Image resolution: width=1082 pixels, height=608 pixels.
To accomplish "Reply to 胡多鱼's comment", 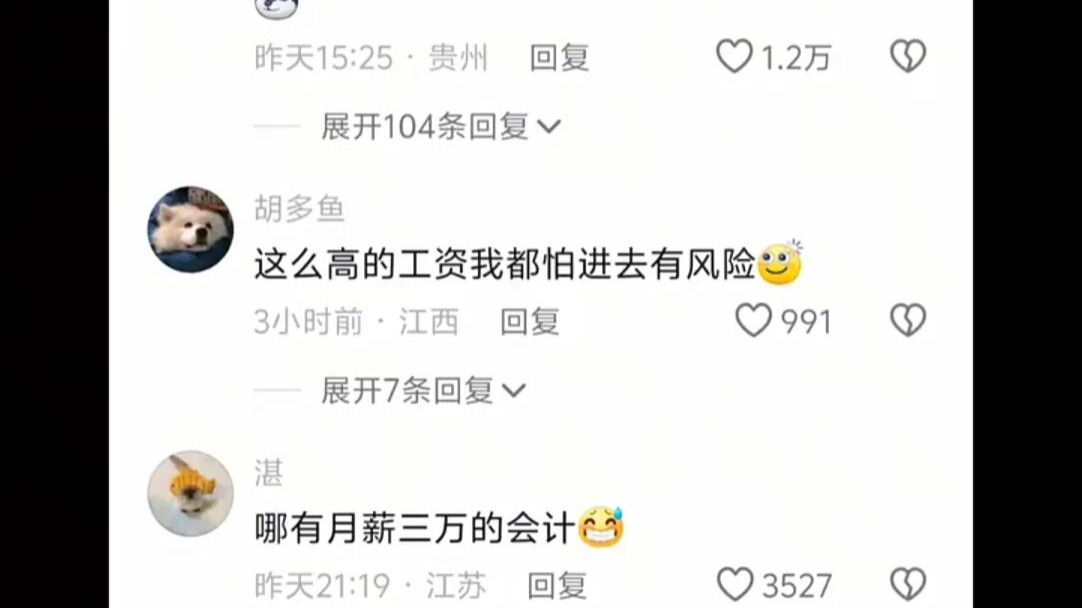I will tap(529, 321).
